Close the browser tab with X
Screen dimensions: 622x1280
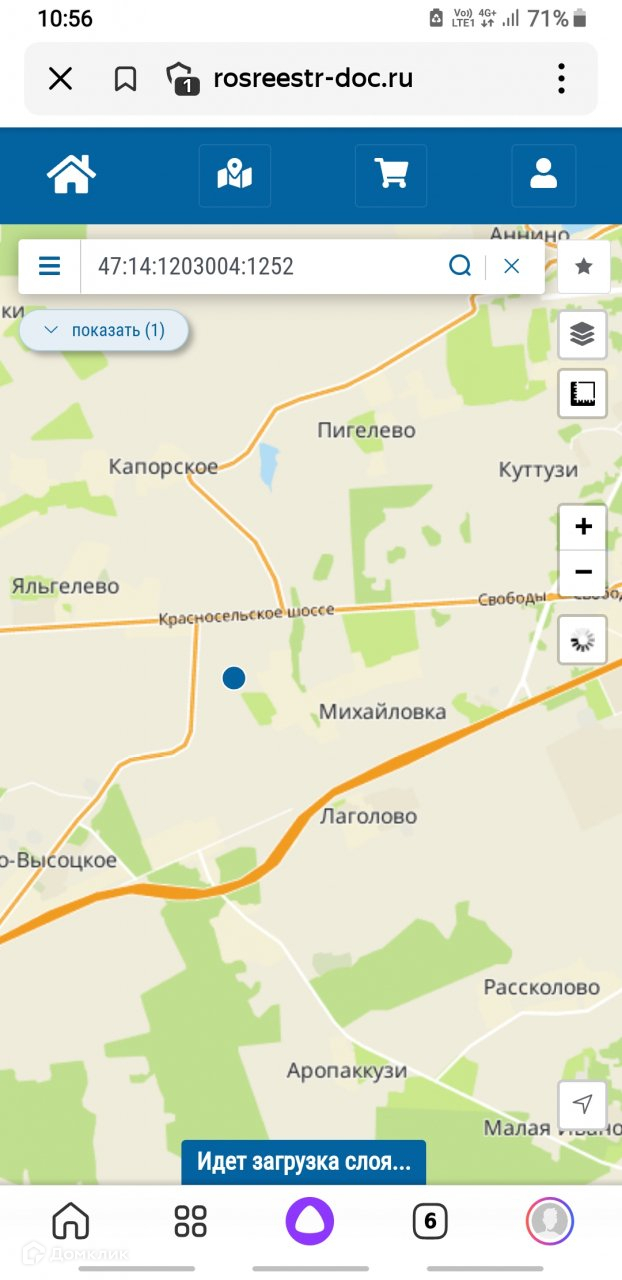pyautogui.click(x=61, y=78)
